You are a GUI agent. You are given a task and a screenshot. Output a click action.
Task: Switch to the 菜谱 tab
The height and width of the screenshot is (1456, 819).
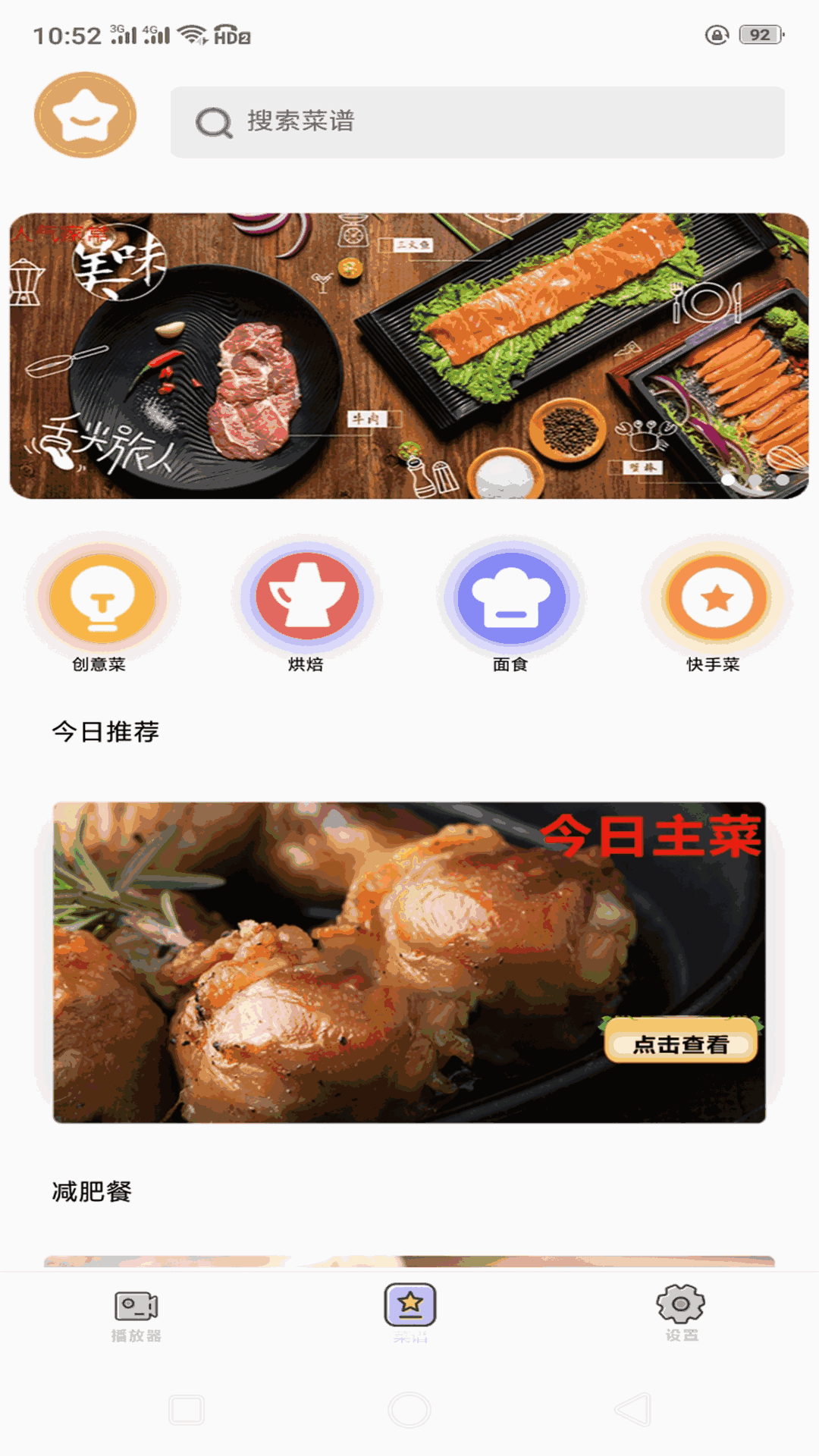pos(409,1313)
